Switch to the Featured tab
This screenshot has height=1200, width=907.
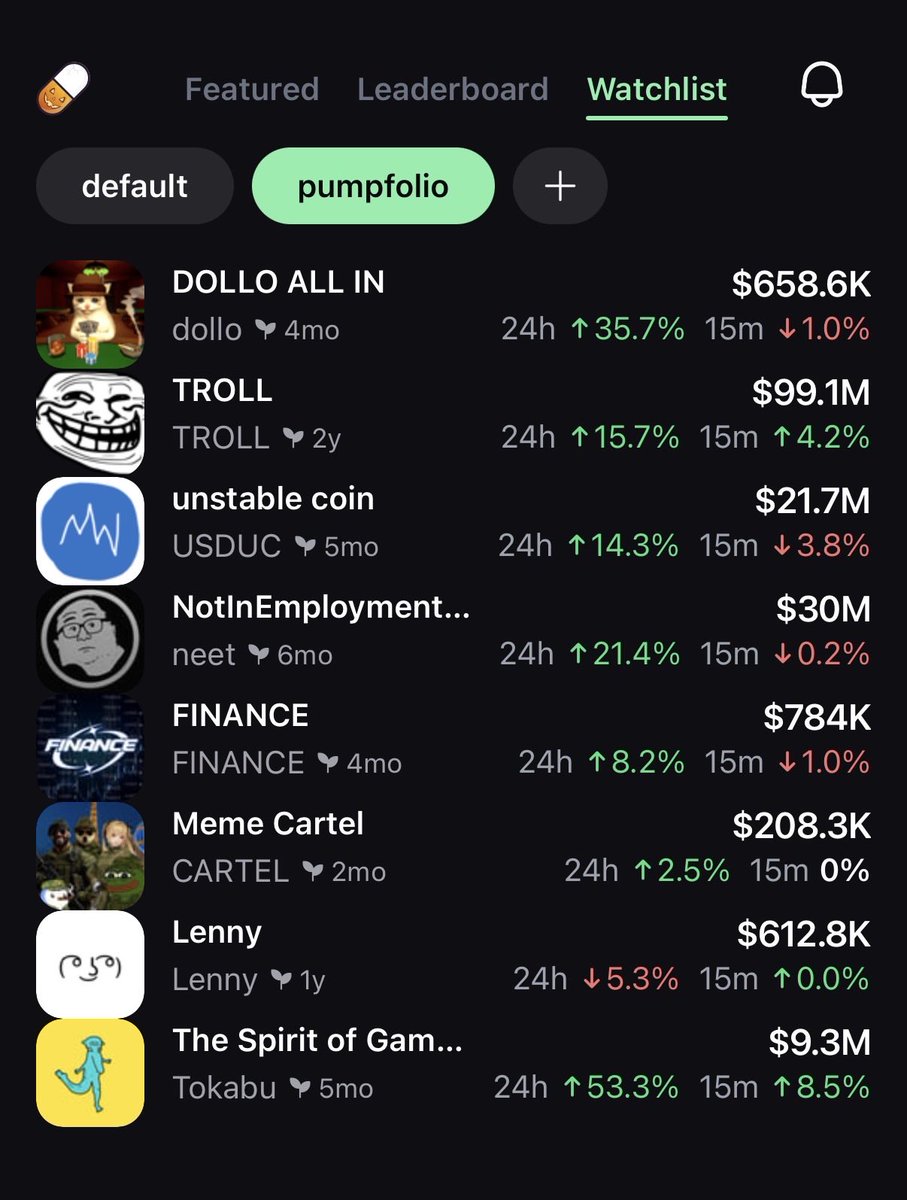tap(252, 89)
